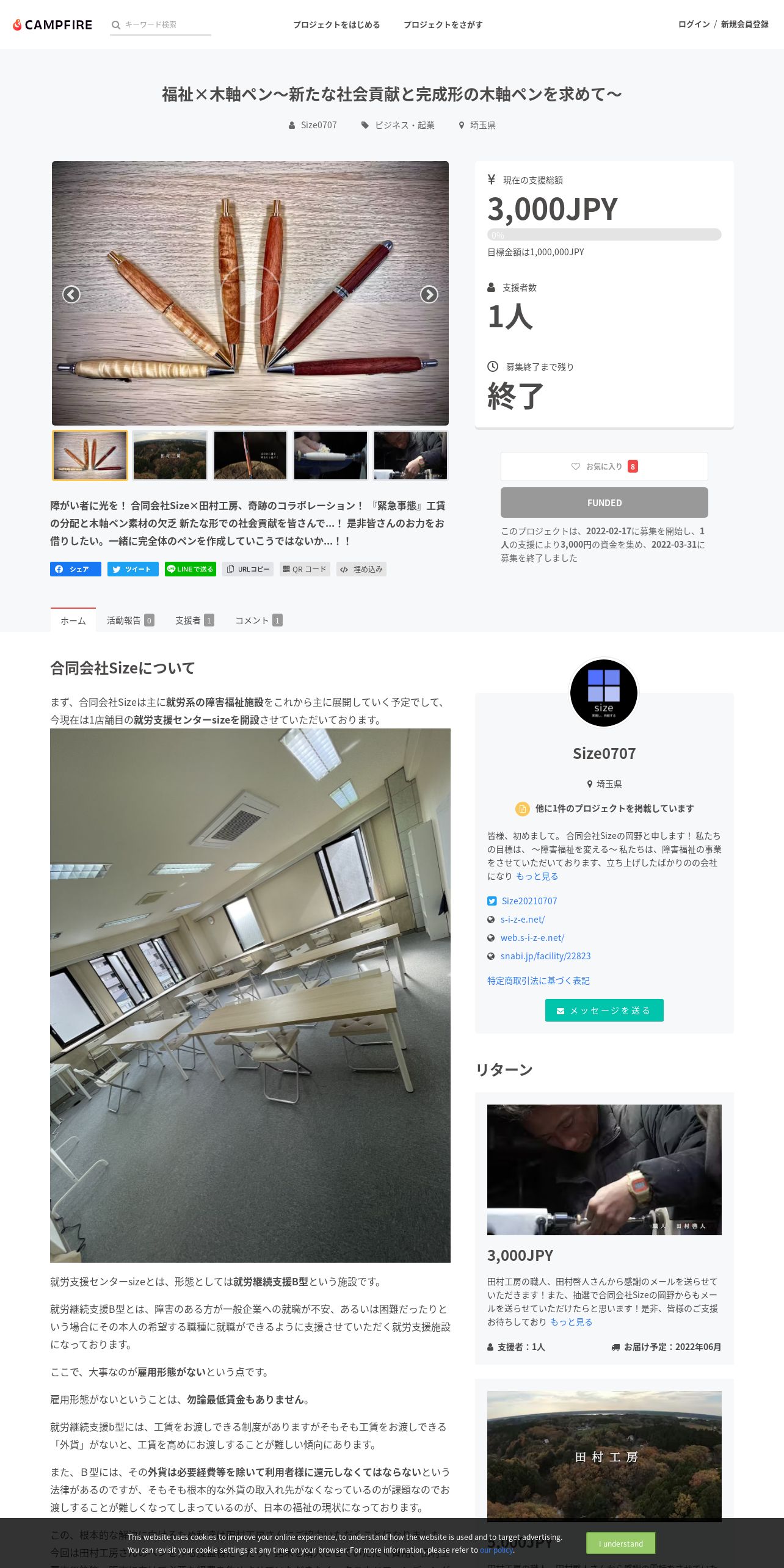
Task: Copy the project URL with URLコピー
Action: pos(248,569)
